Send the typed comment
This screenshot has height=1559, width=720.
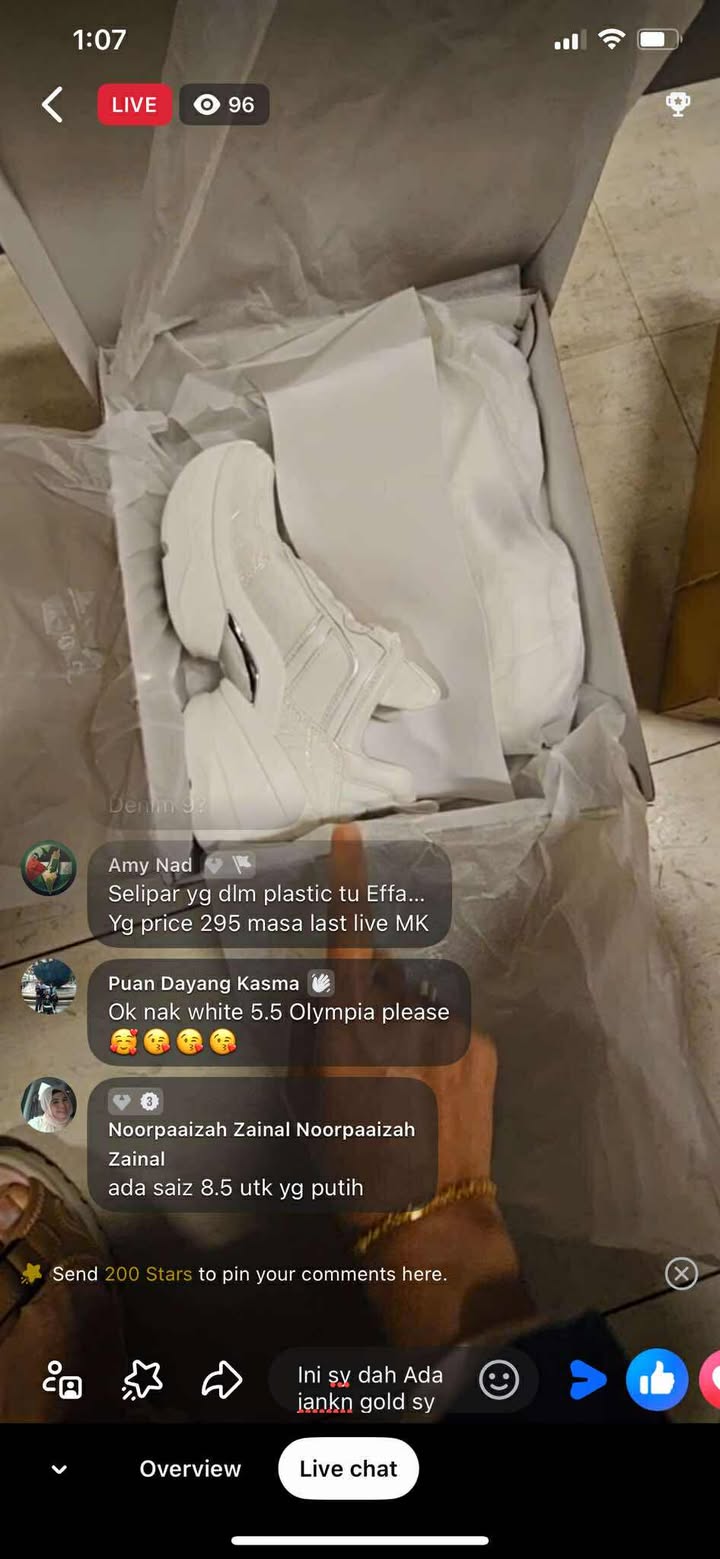coord(588,1380)
